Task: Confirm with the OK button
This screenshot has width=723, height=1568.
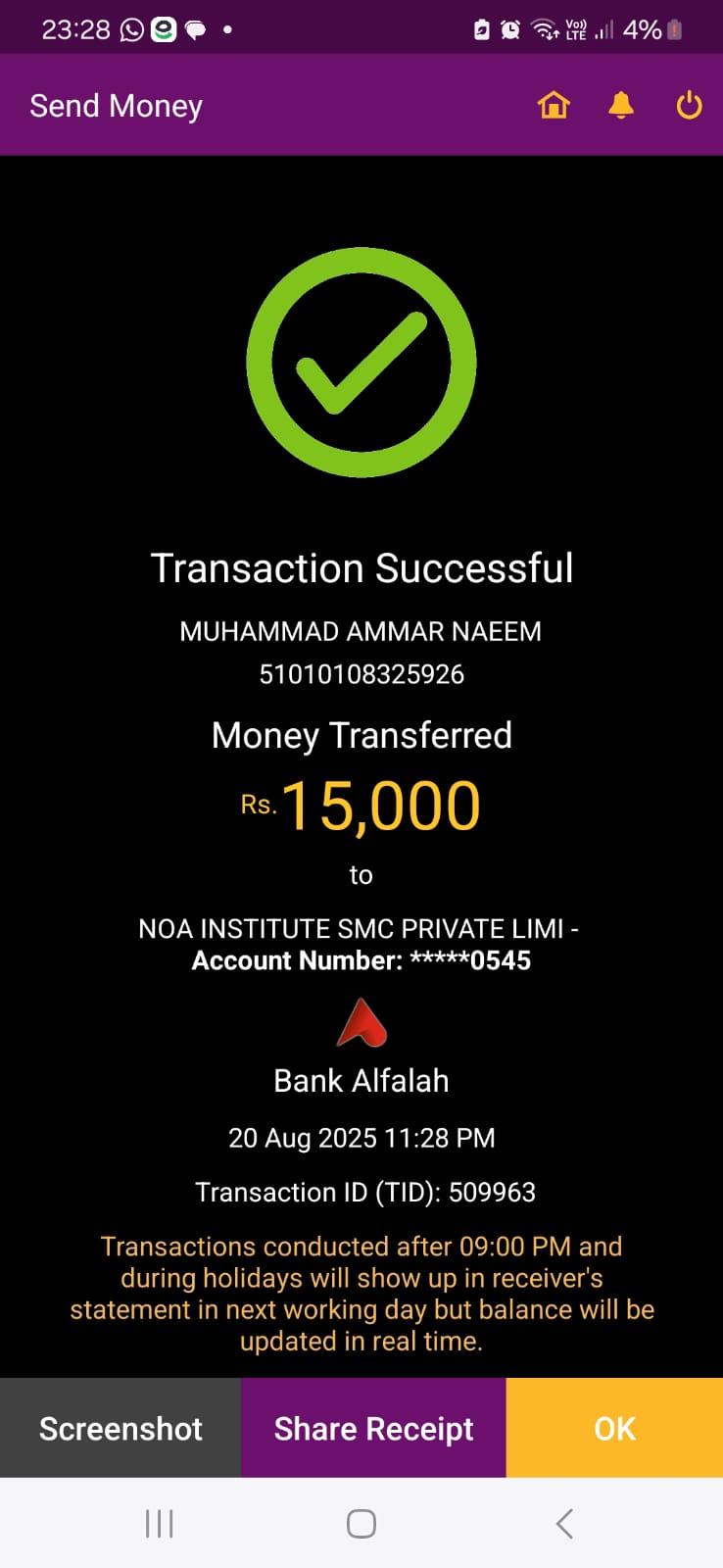Action: click(614, 1428)
